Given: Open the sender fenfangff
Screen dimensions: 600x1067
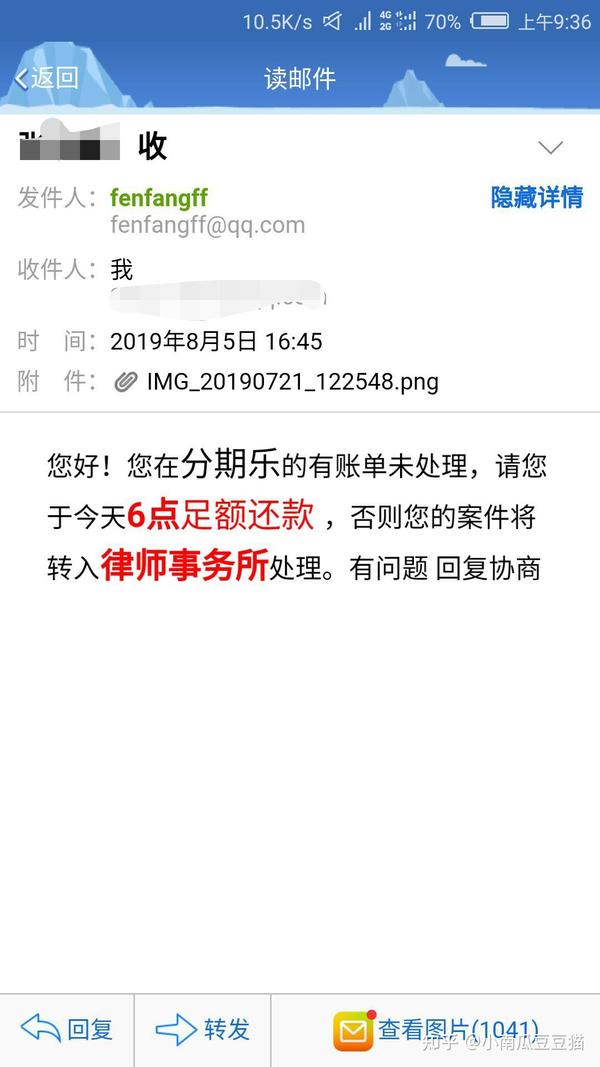Looking at the screenshot, I should pyautogui.click(x=159, y=198).
